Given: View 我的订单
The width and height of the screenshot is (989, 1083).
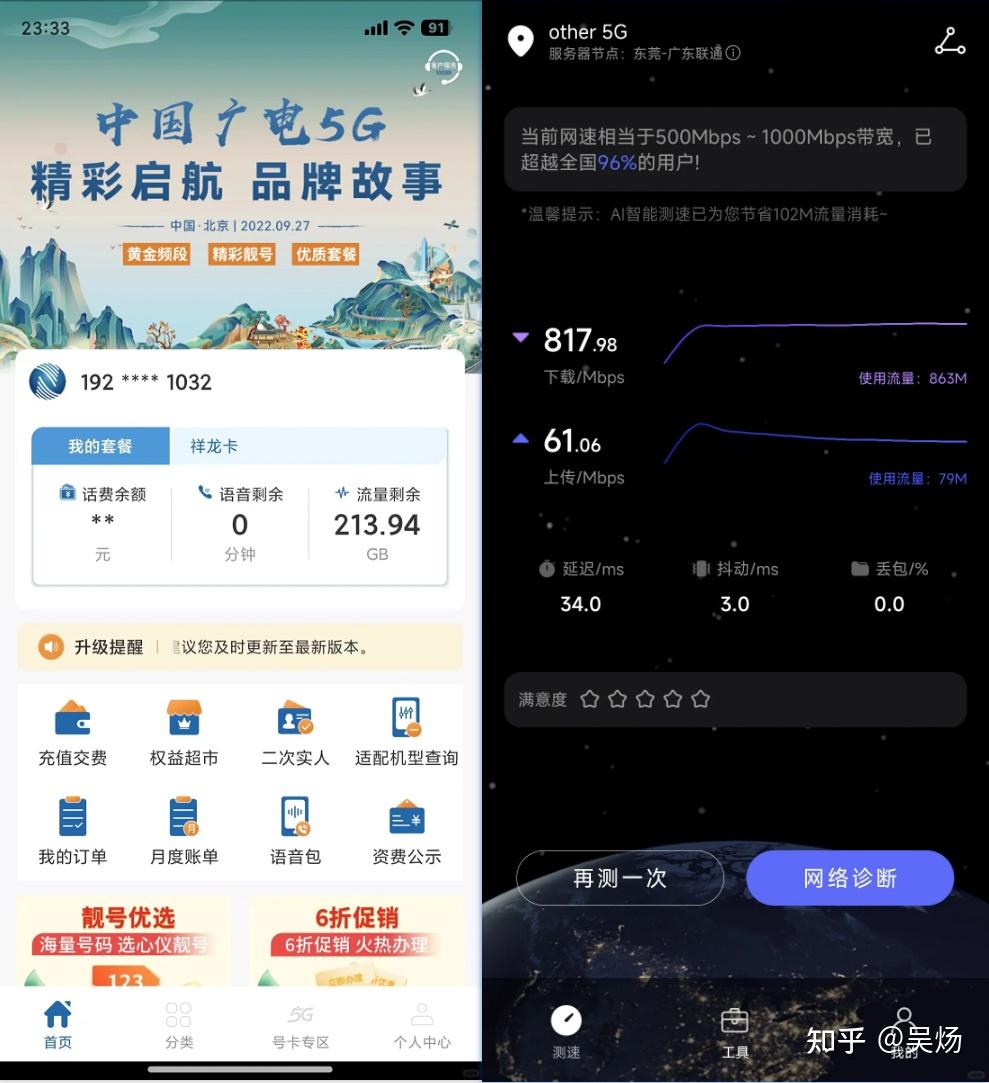Looking at the screenshot, I should pos(72,830).
